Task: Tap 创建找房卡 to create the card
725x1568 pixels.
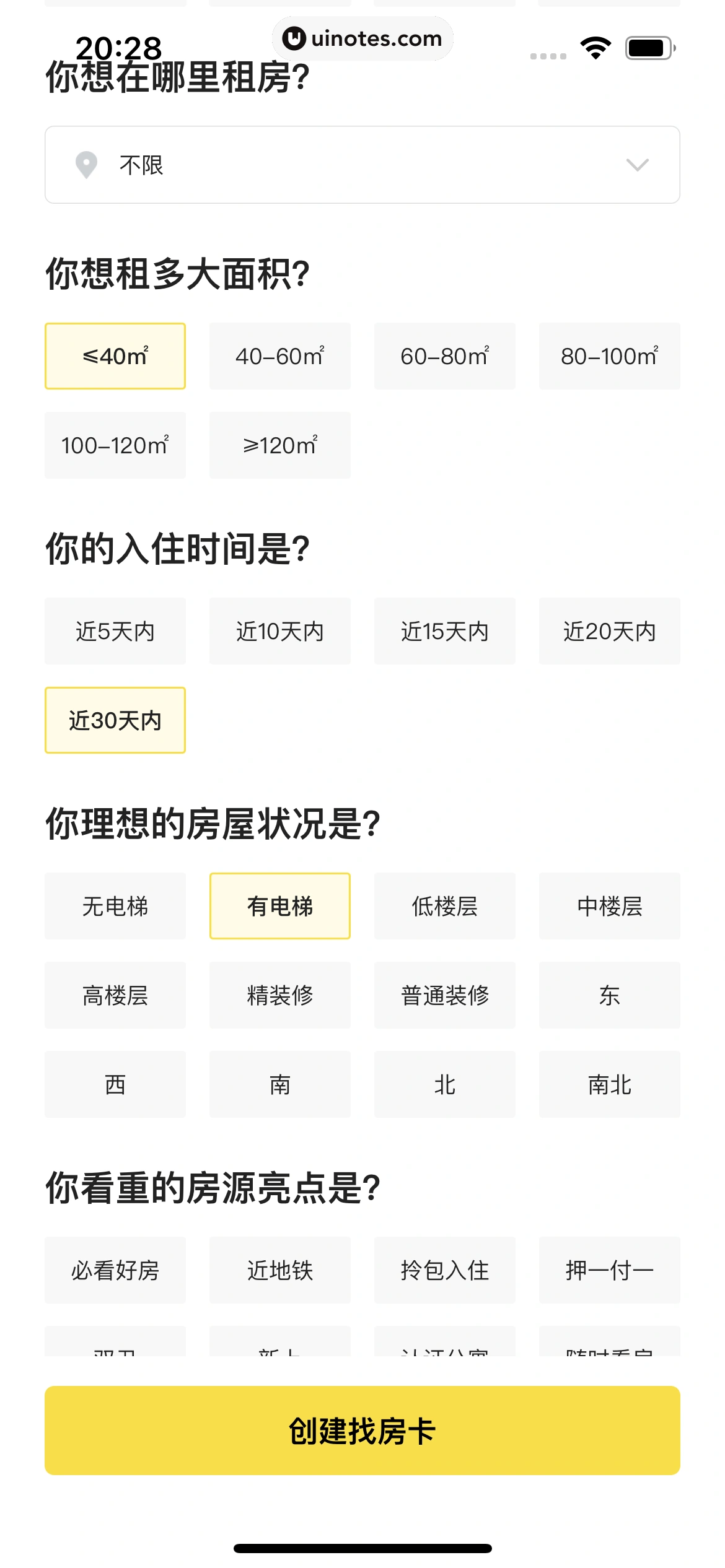Action: [x=362, y=1431]
